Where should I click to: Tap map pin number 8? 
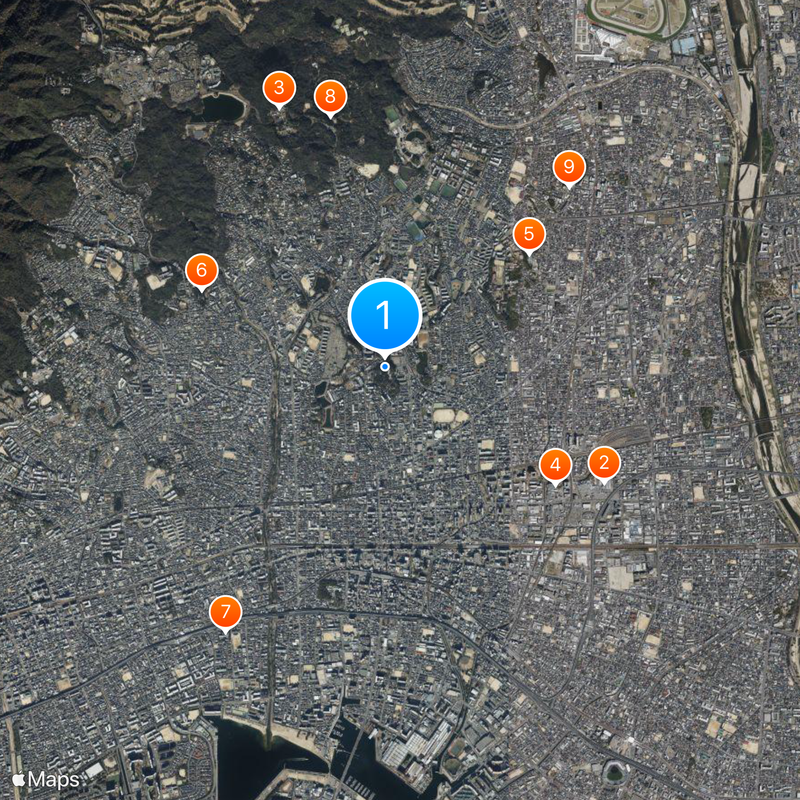329,97
